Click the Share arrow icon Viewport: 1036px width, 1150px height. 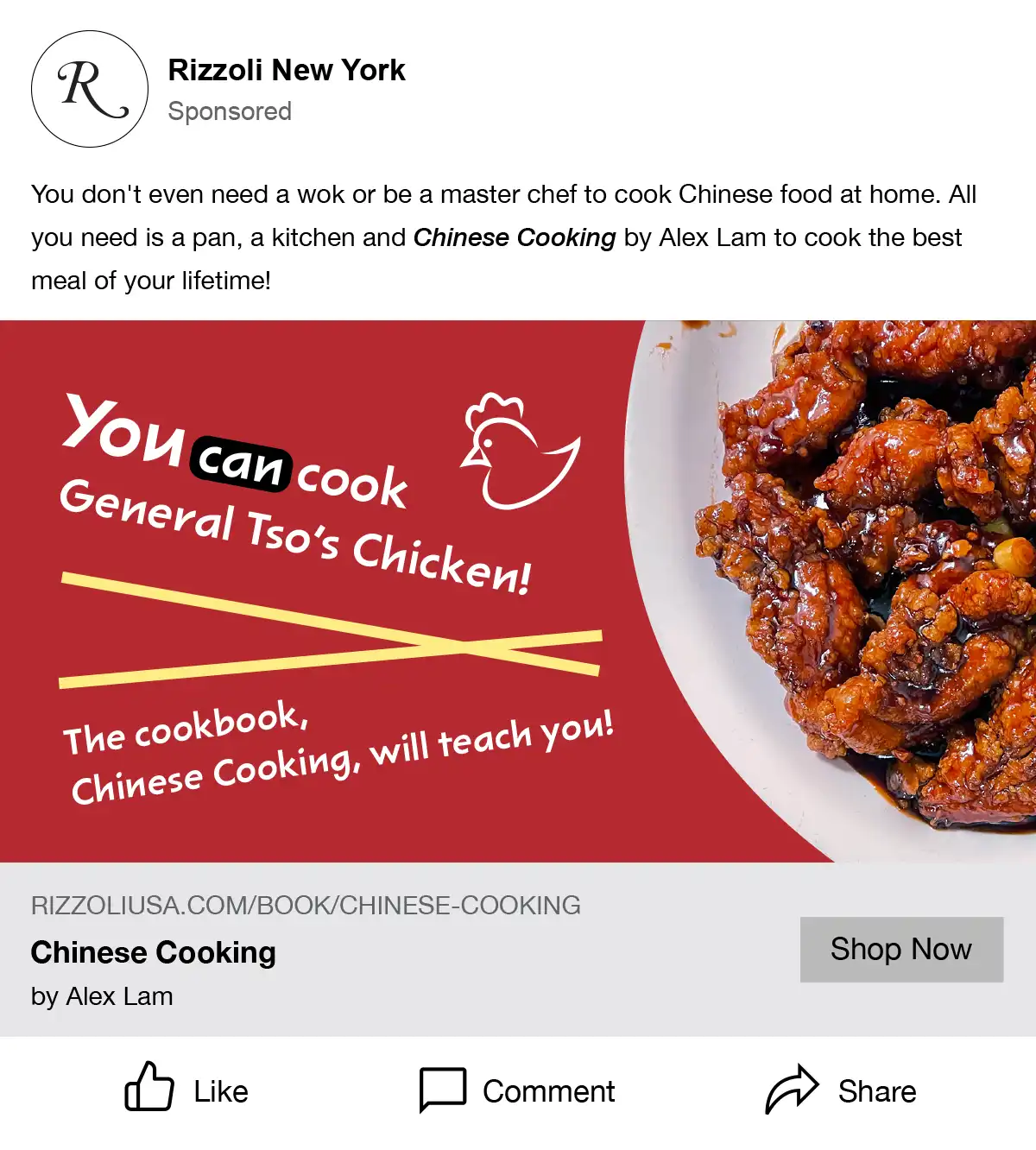click(x=791, y=1090)
